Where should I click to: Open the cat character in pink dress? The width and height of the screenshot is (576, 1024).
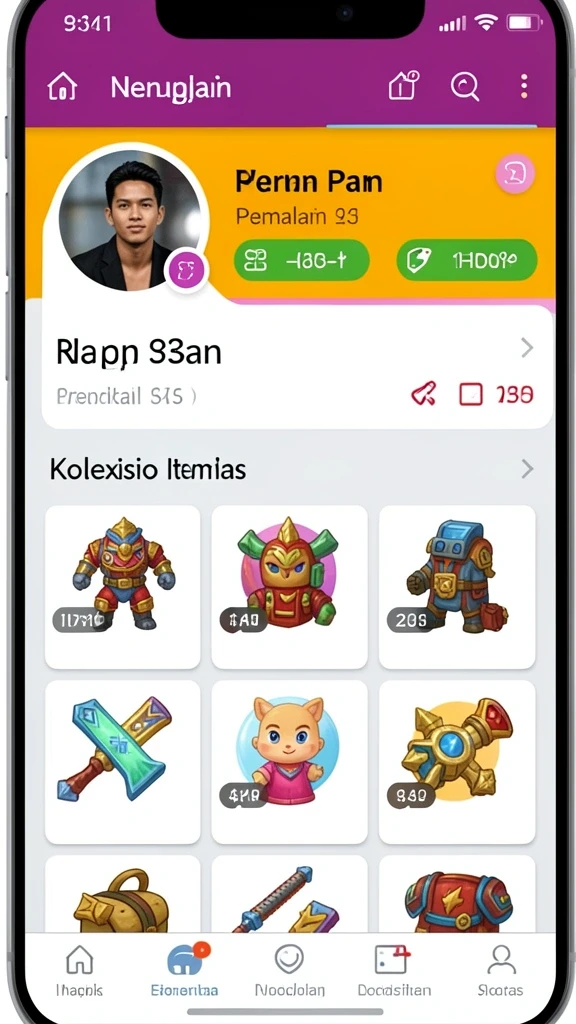(289, 761)
